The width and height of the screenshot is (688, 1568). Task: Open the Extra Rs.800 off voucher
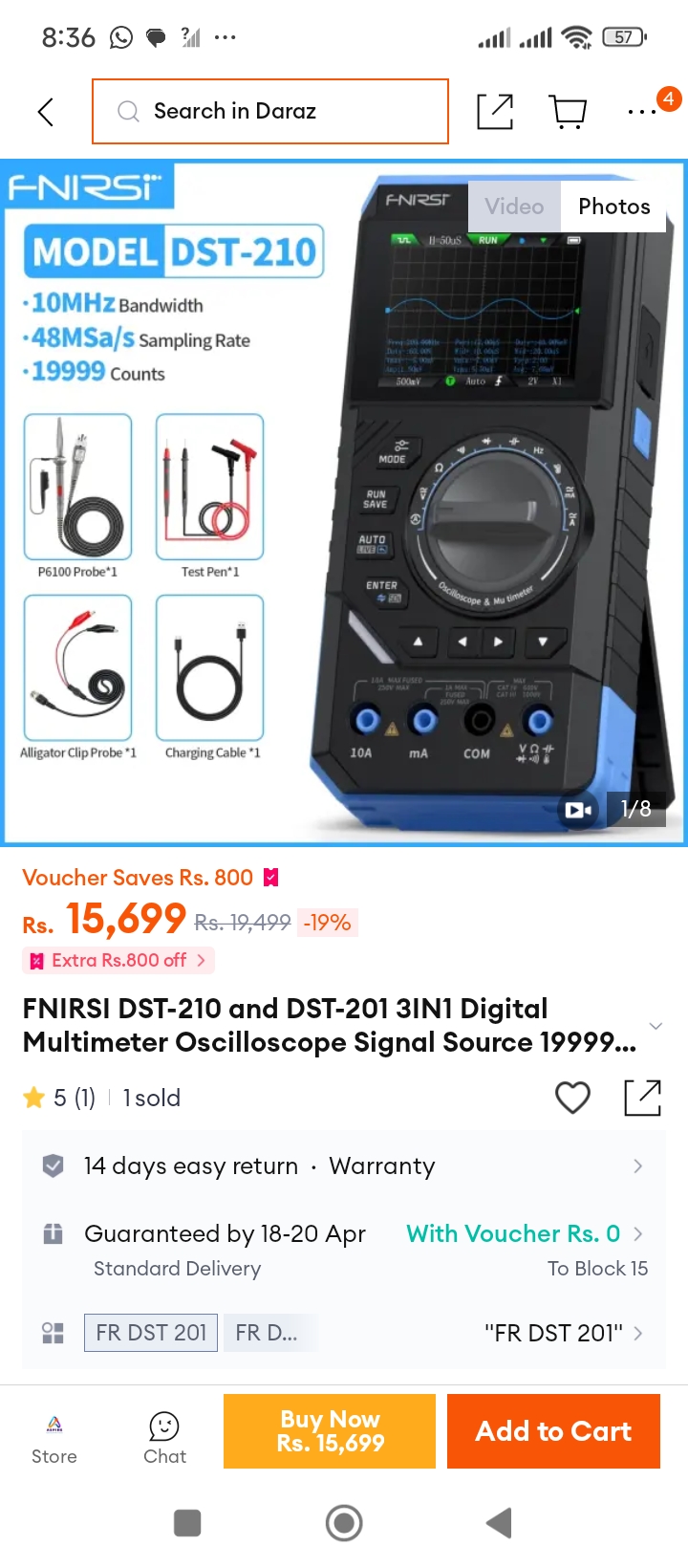pos(118,960)
